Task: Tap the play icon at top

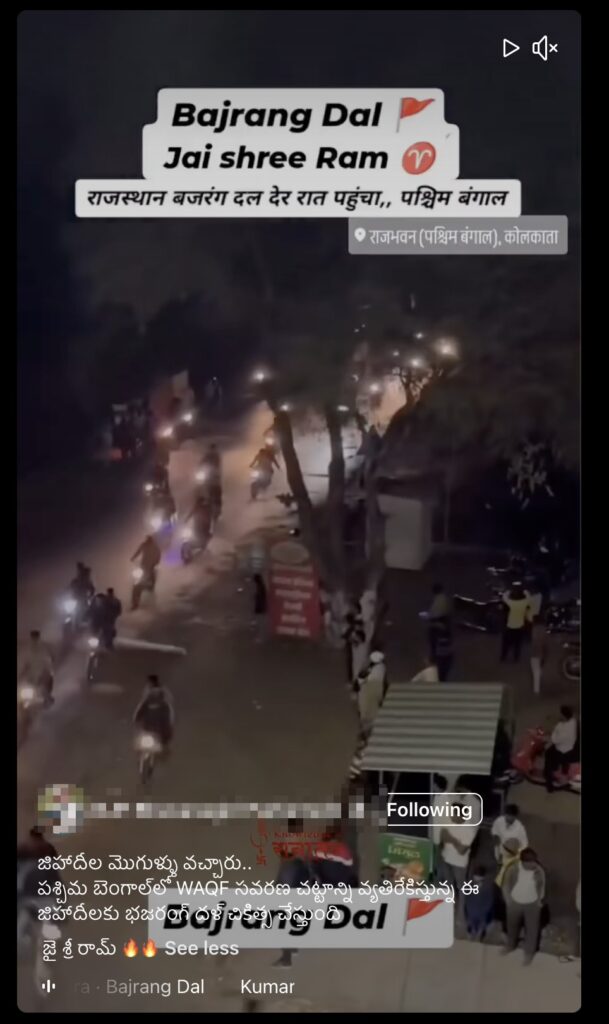Action: click(x=510, y=48)
